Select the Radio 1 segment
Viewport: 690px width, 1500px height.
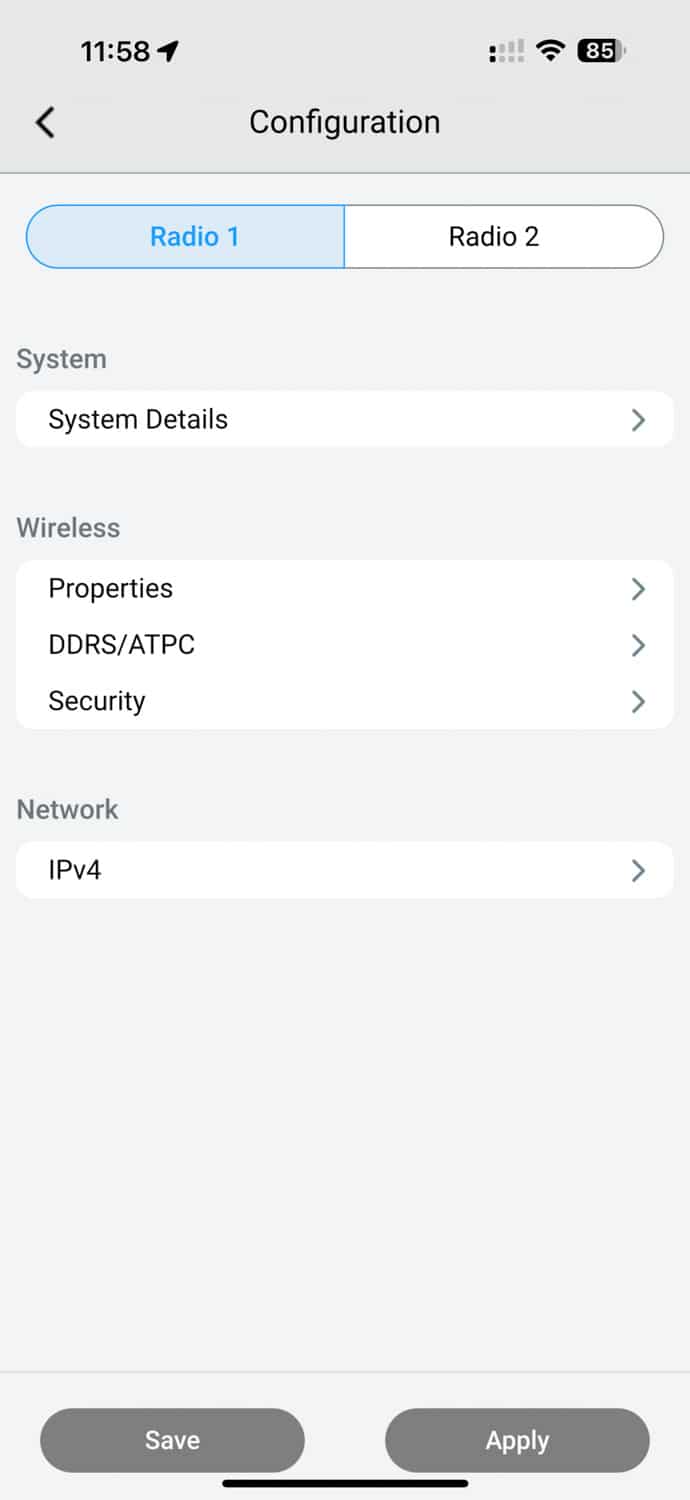click(186, 237)
